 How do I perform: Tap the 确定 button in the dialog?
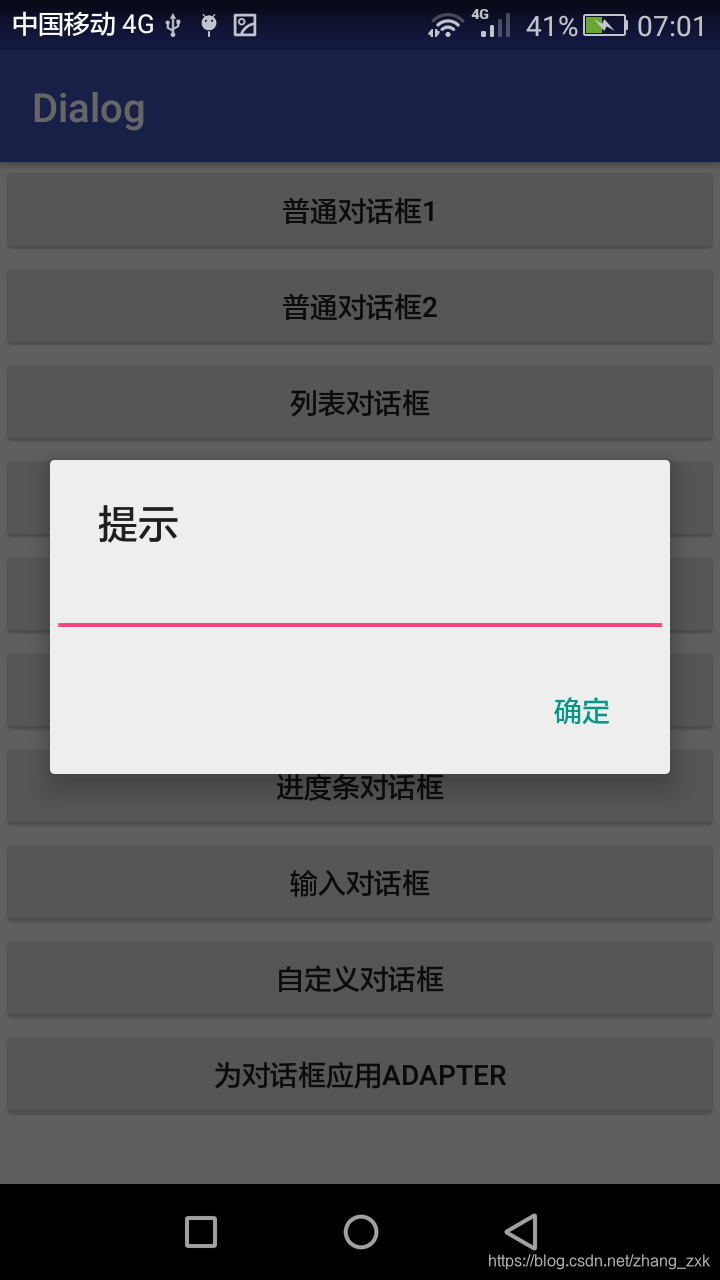[x=581, y=711]
